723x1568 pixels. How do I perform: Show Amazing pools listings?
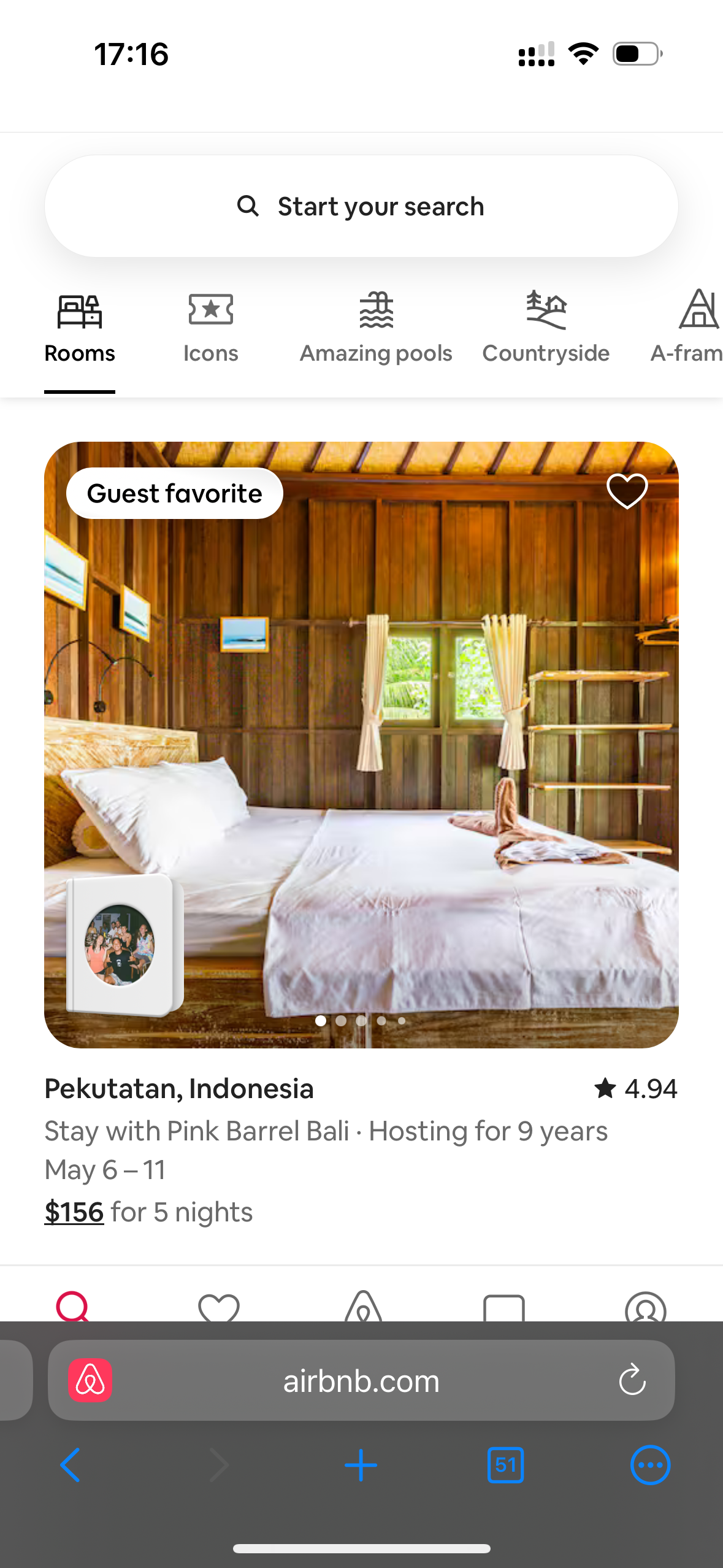376,329
